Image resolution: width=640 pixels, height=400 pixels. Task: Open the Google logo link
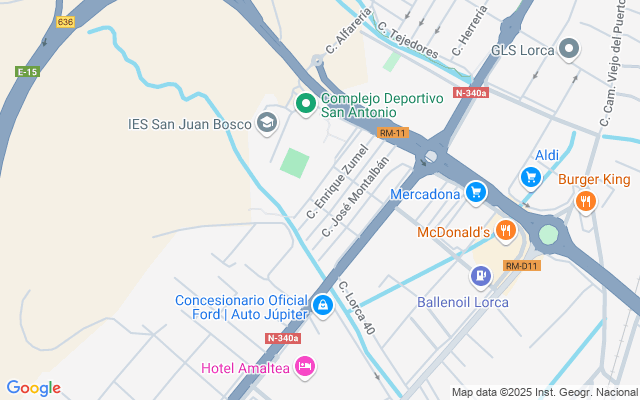(33, 388)
